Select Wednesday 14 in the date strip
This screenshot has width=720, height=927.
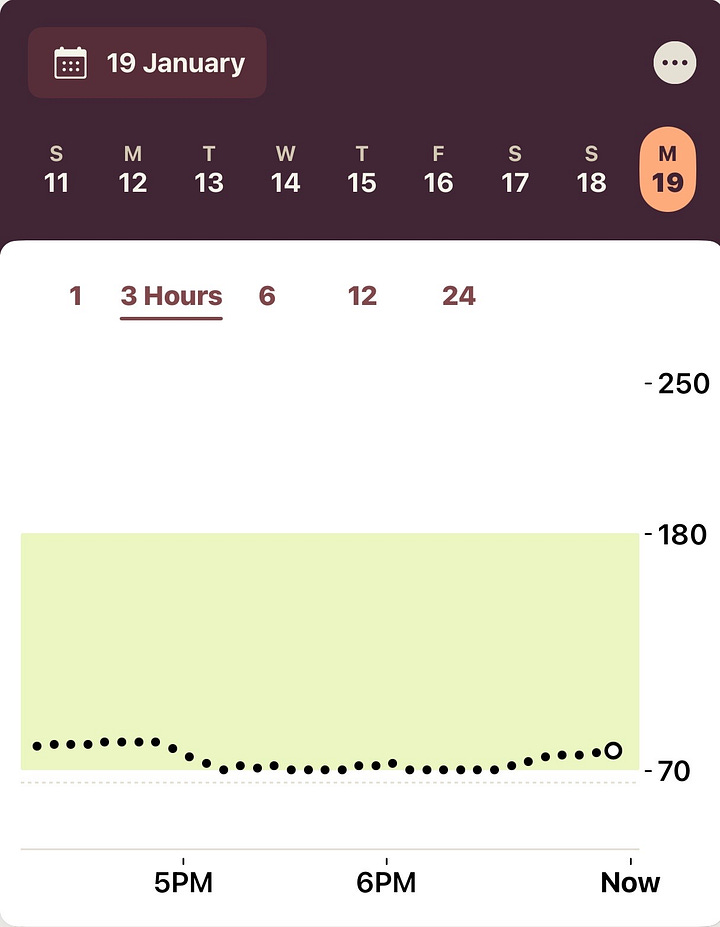pos(286,170)
